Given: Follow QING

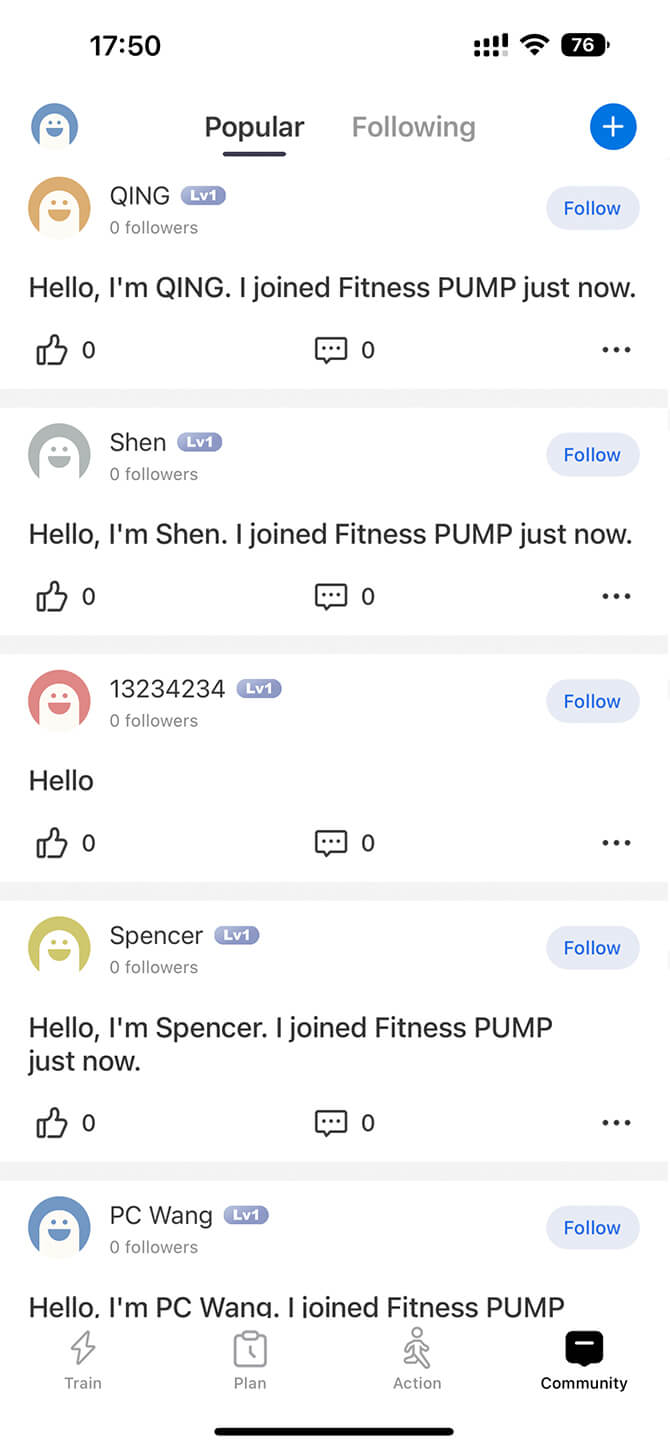Looking at the screenshot, I should click(592, 208).
